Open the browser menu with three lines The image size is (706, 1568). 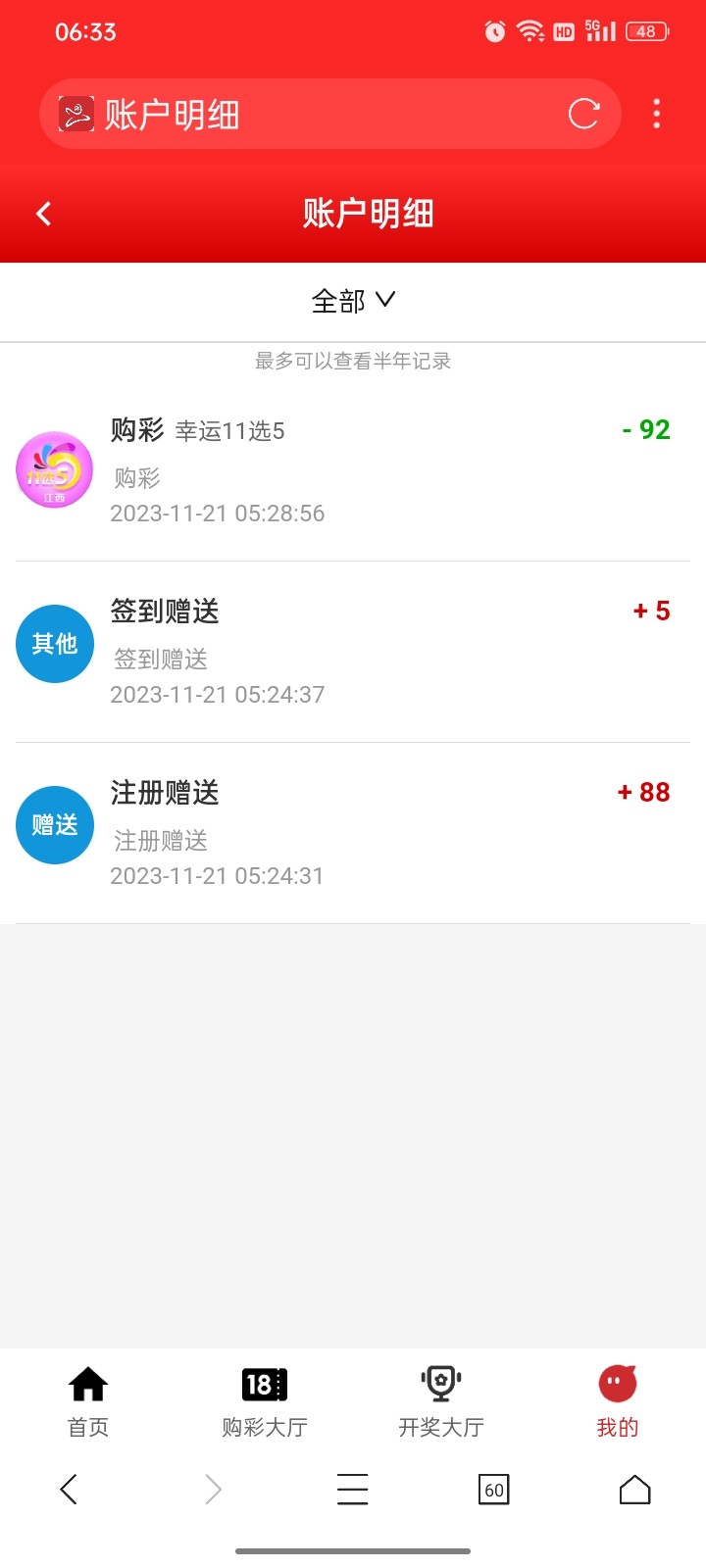point(353,1490)
